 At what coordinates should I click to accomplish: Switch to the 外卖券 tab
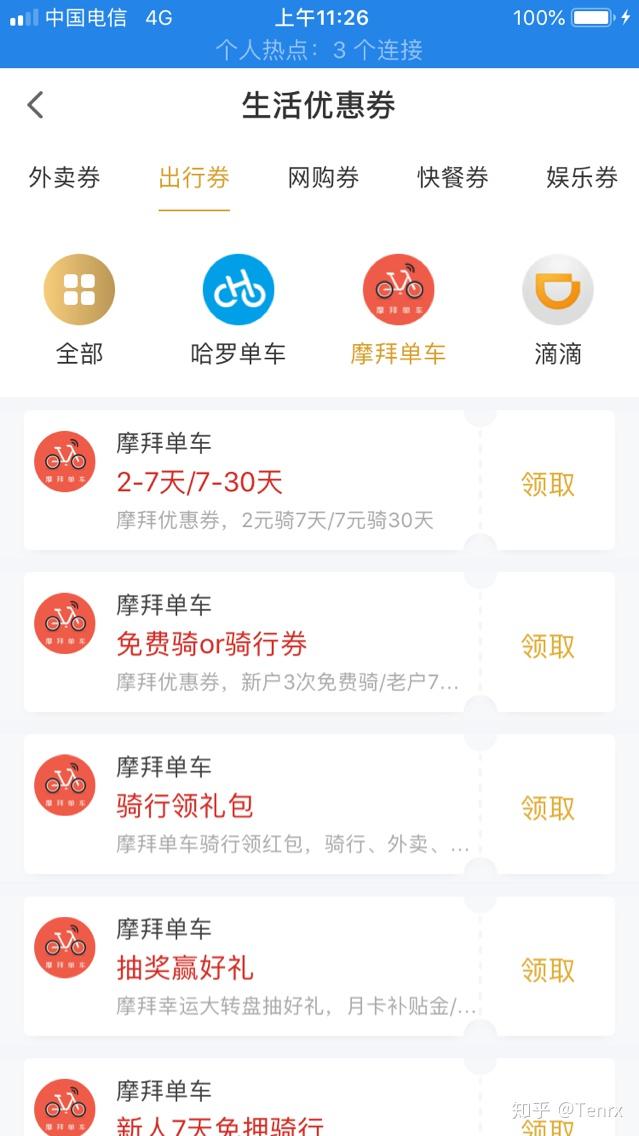click(65, 178)
